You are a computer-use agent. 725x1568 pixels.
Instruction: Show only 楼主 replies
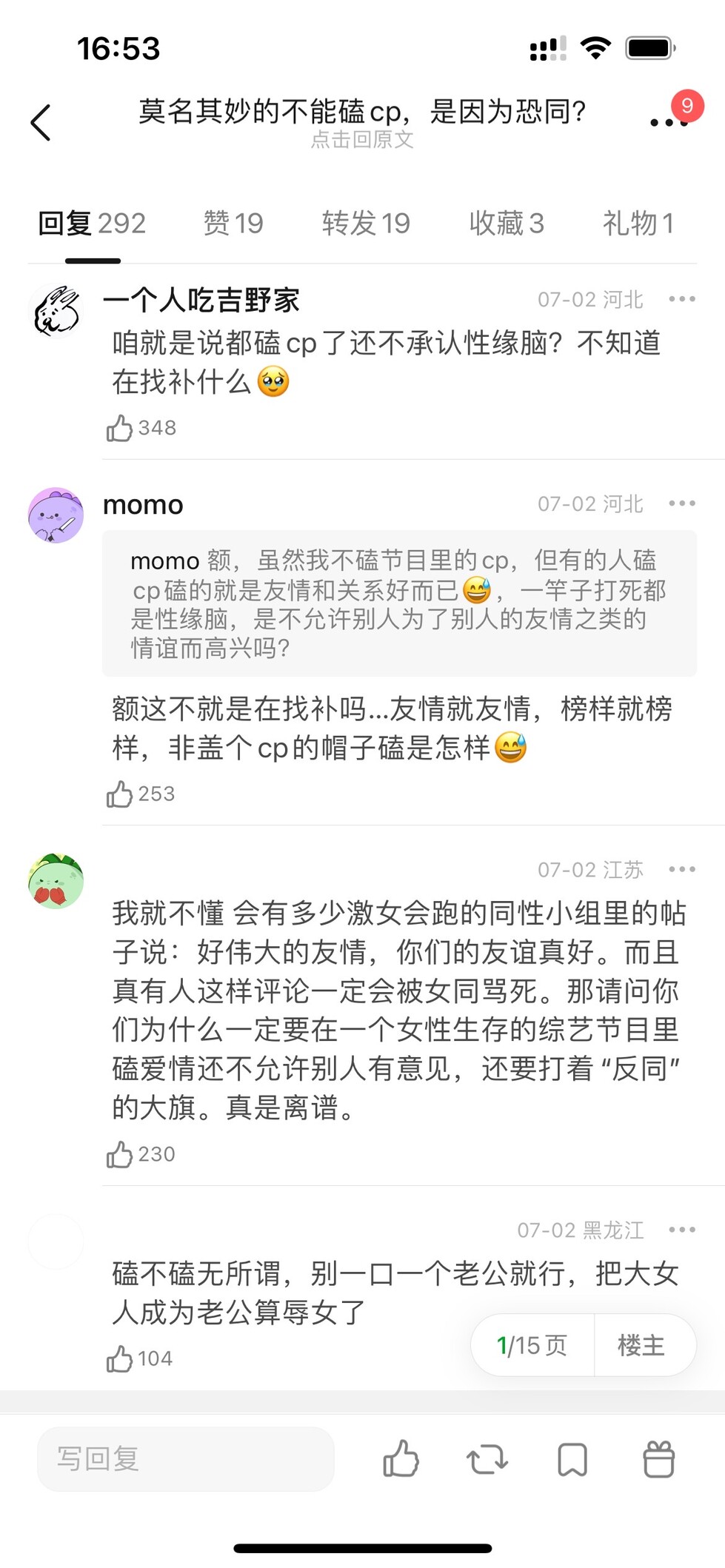(642, 1345)
